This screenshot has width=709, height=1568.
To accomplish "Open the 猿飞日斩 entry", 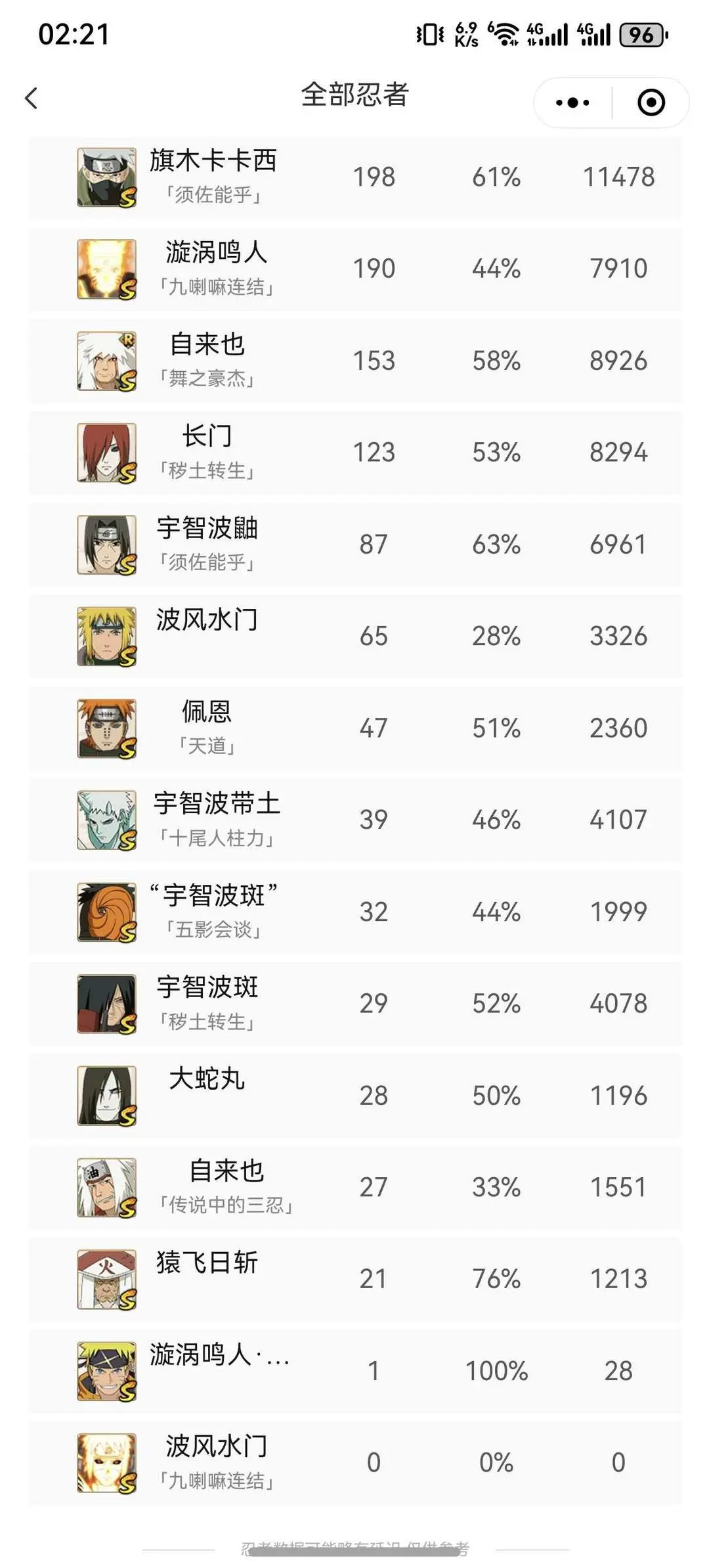I will coord(354,1279).
